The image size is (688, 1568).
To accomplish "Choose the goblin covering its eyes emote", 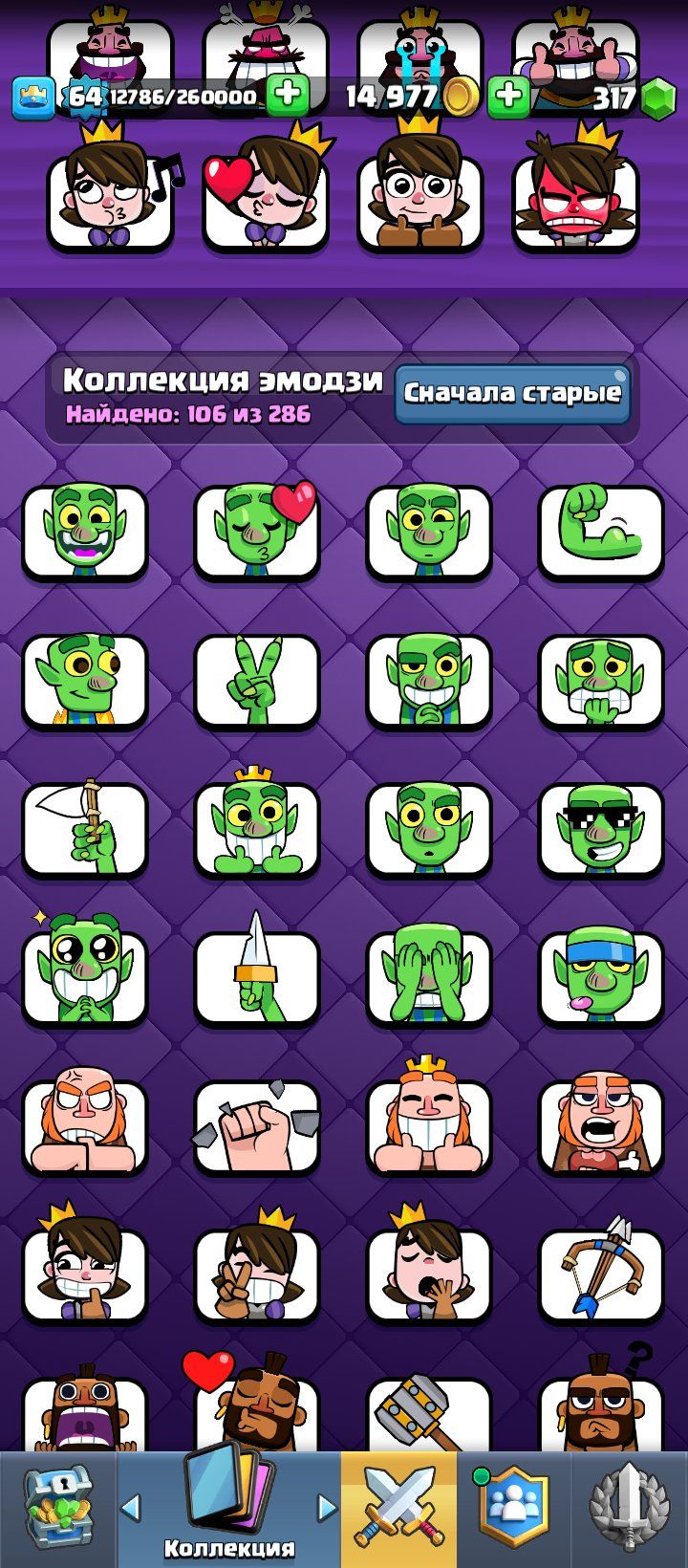I will click(429, 977).
